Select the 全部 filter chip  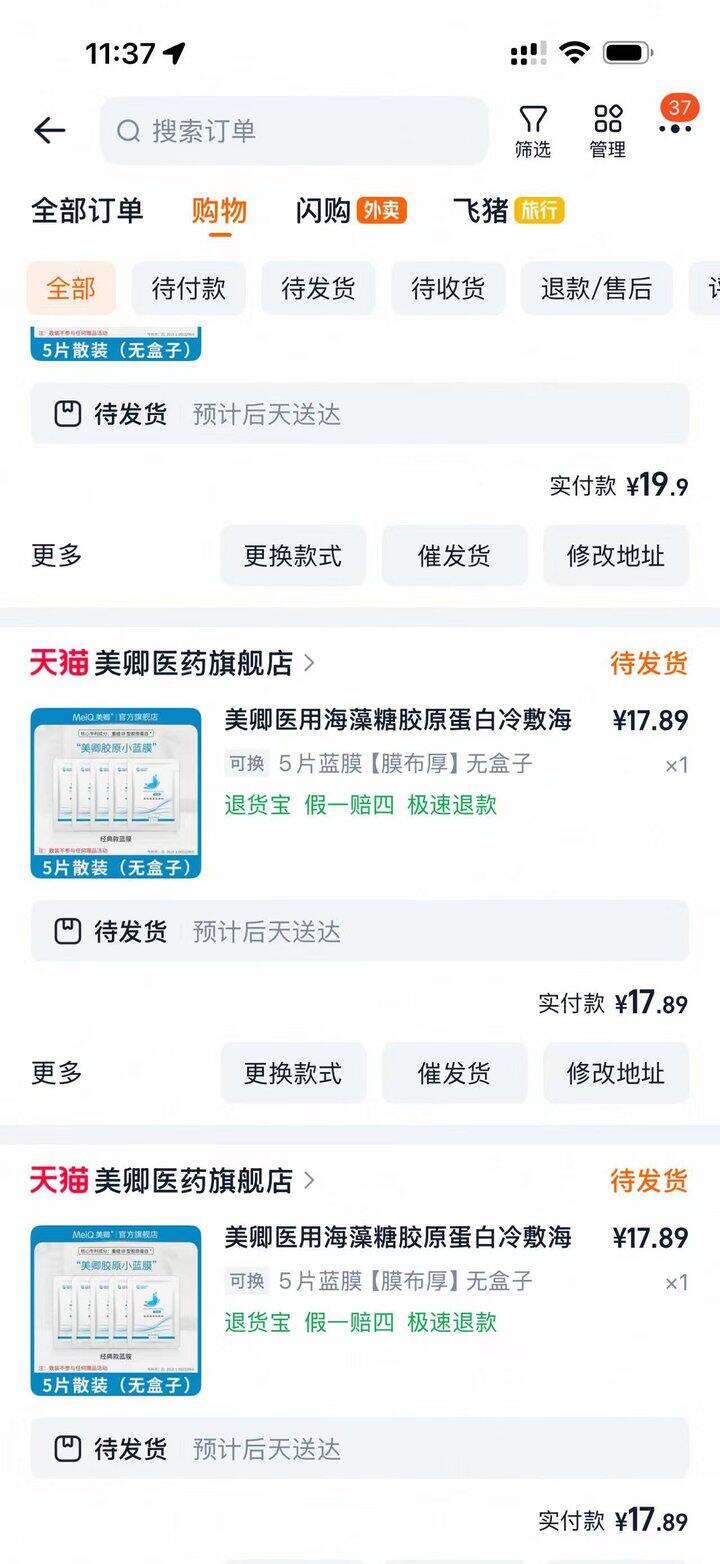pyautogui.click(x=71, y=289)
